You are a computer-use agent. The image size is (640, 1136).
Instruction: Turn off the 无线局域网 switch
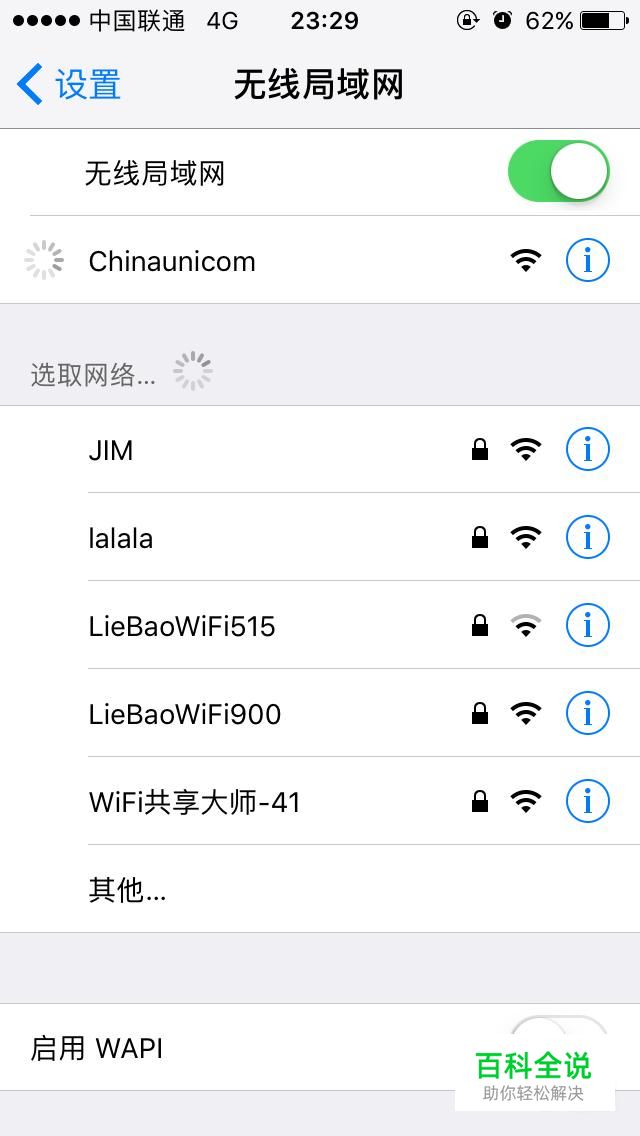click(558, 172)
